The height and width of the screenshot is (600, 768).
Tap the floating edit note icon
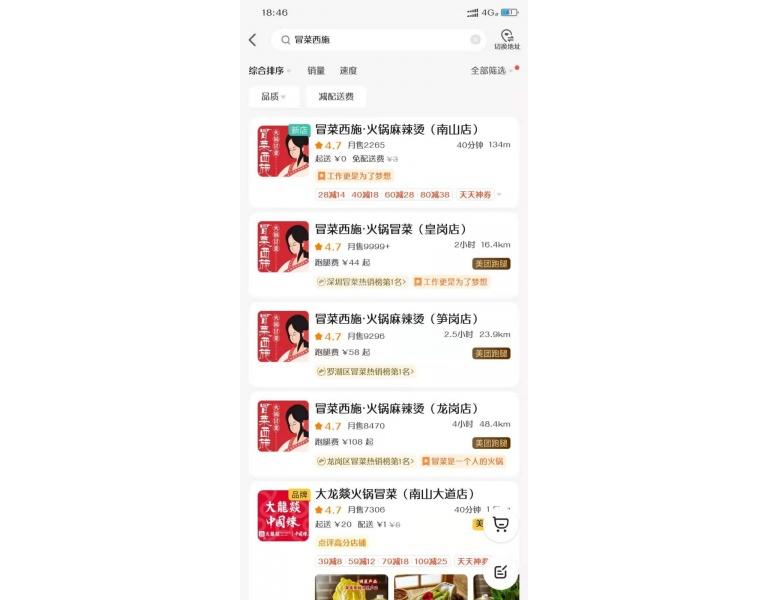coord(500,572)
